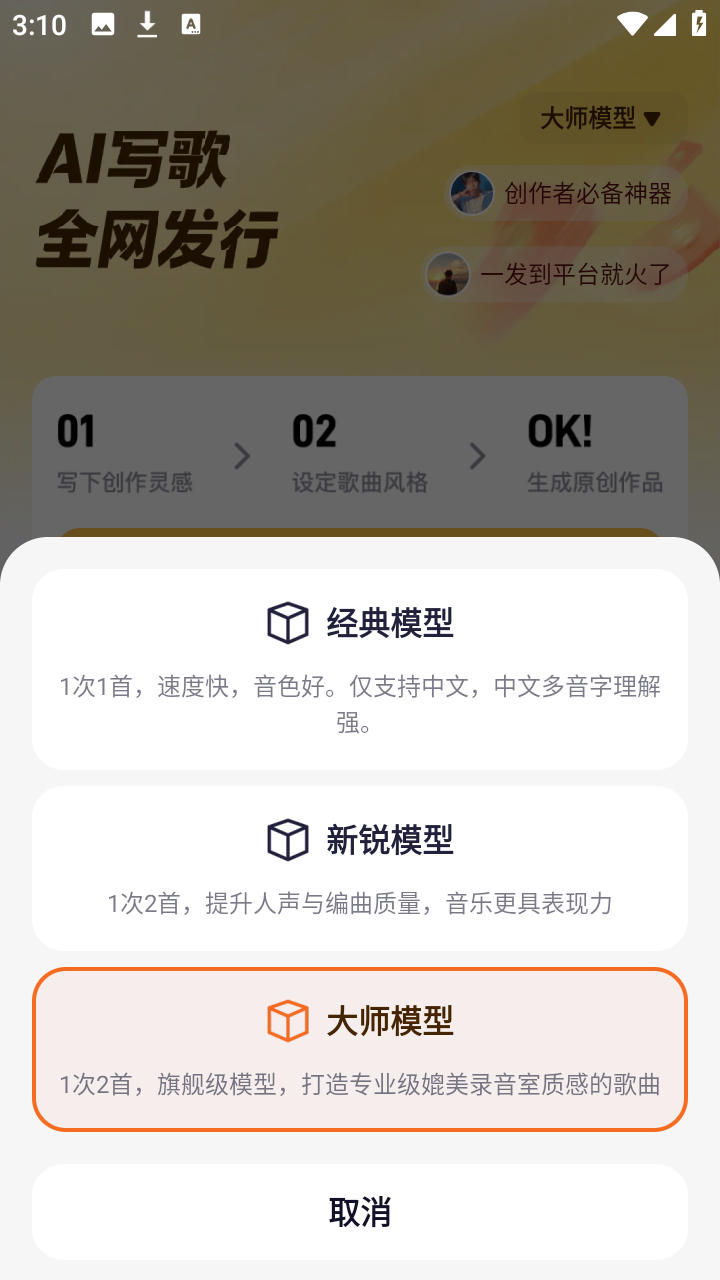Click the chevron between steps 01 and 02

click(242, 456)
